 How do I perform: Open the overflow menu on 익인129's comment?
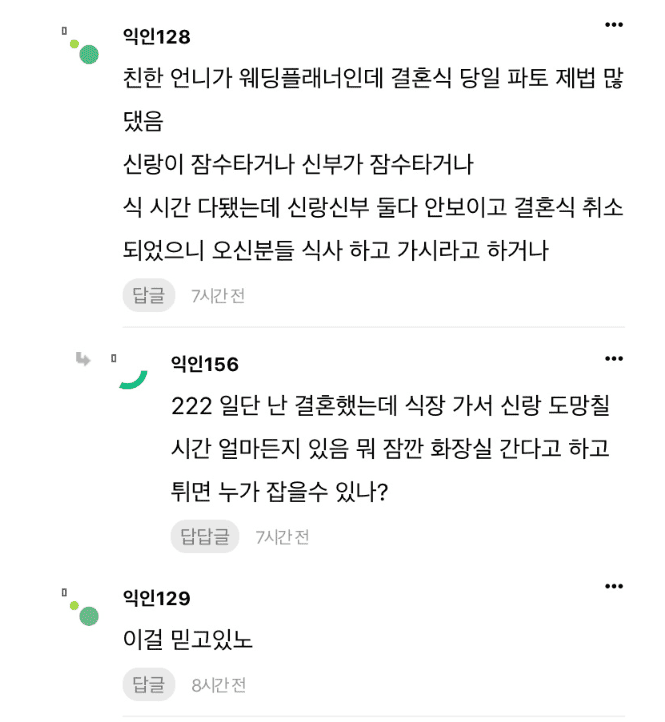614,586
